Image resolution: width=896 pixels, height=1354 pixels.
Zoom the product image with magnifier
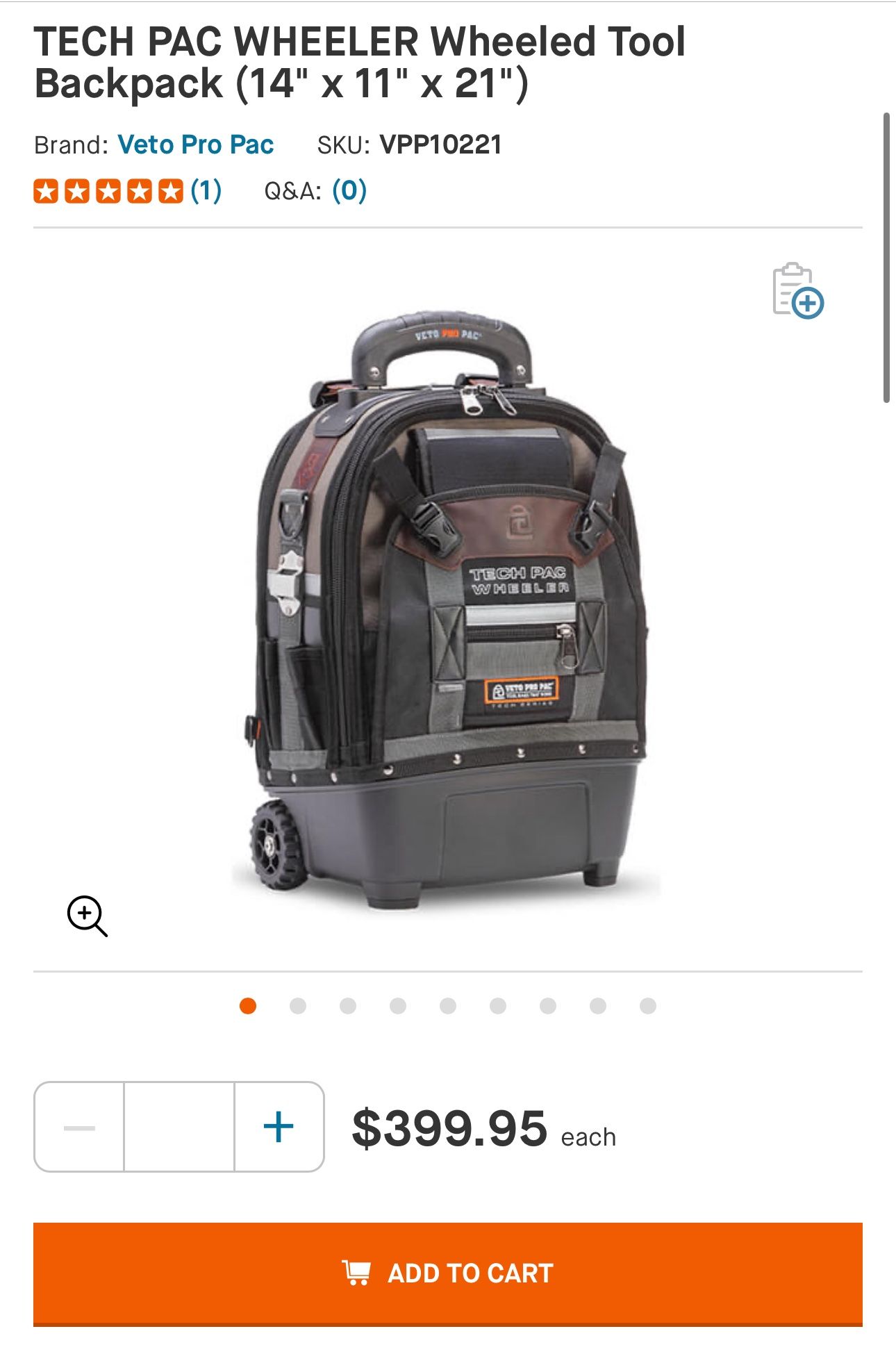87,916
